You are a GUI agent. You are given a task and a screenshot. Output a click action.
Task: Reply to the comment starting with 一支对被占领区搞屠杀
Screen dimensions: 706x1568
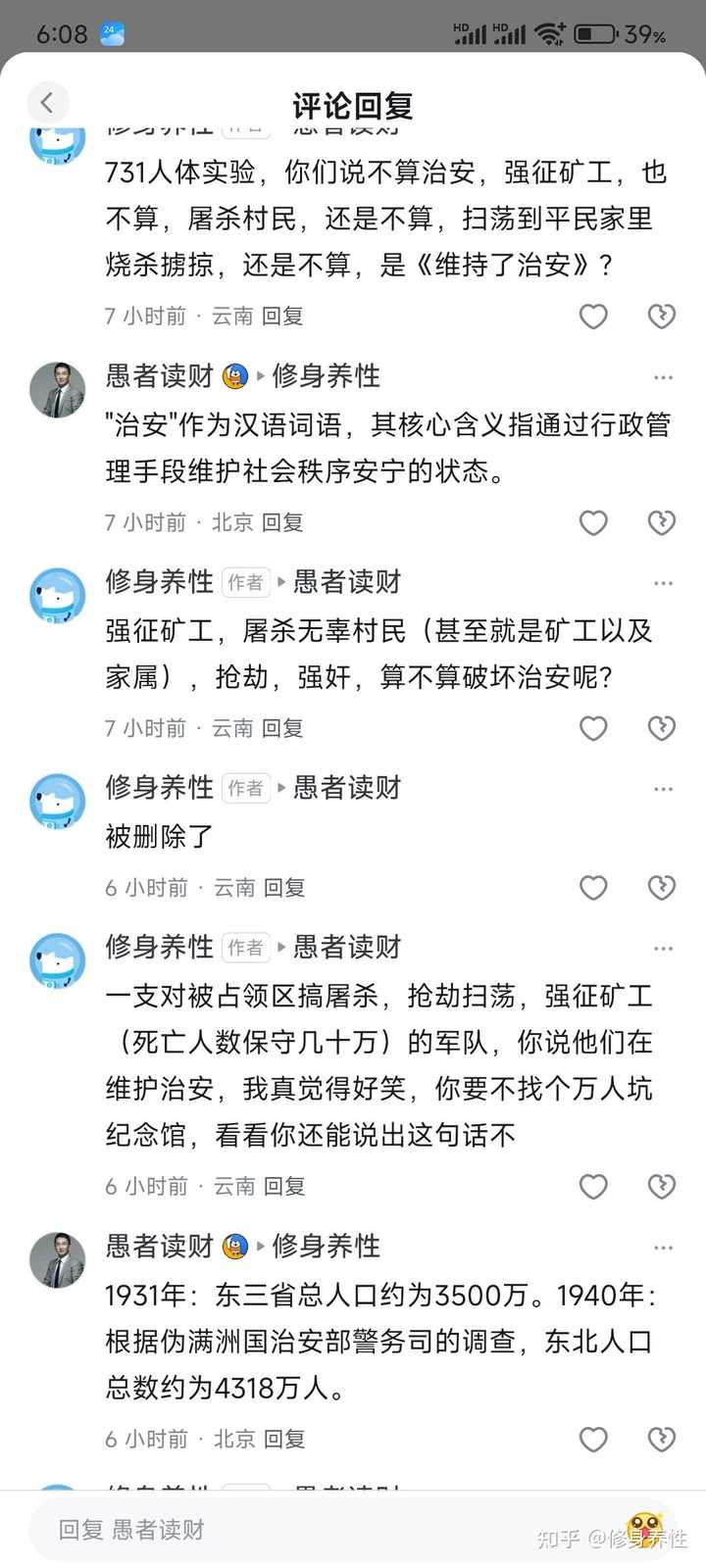284,1187
